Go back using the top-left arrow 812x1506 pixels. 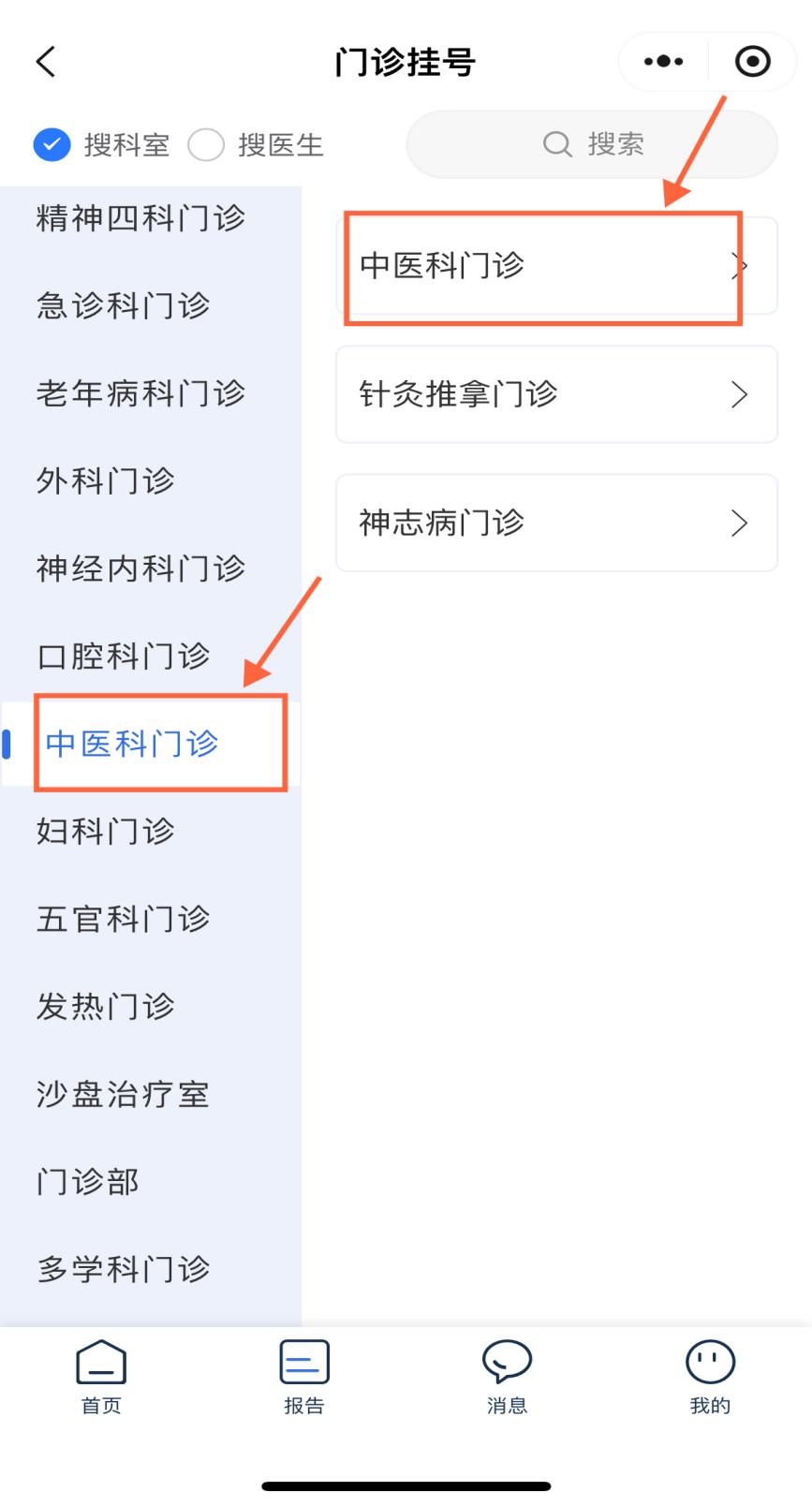(46, 62)
